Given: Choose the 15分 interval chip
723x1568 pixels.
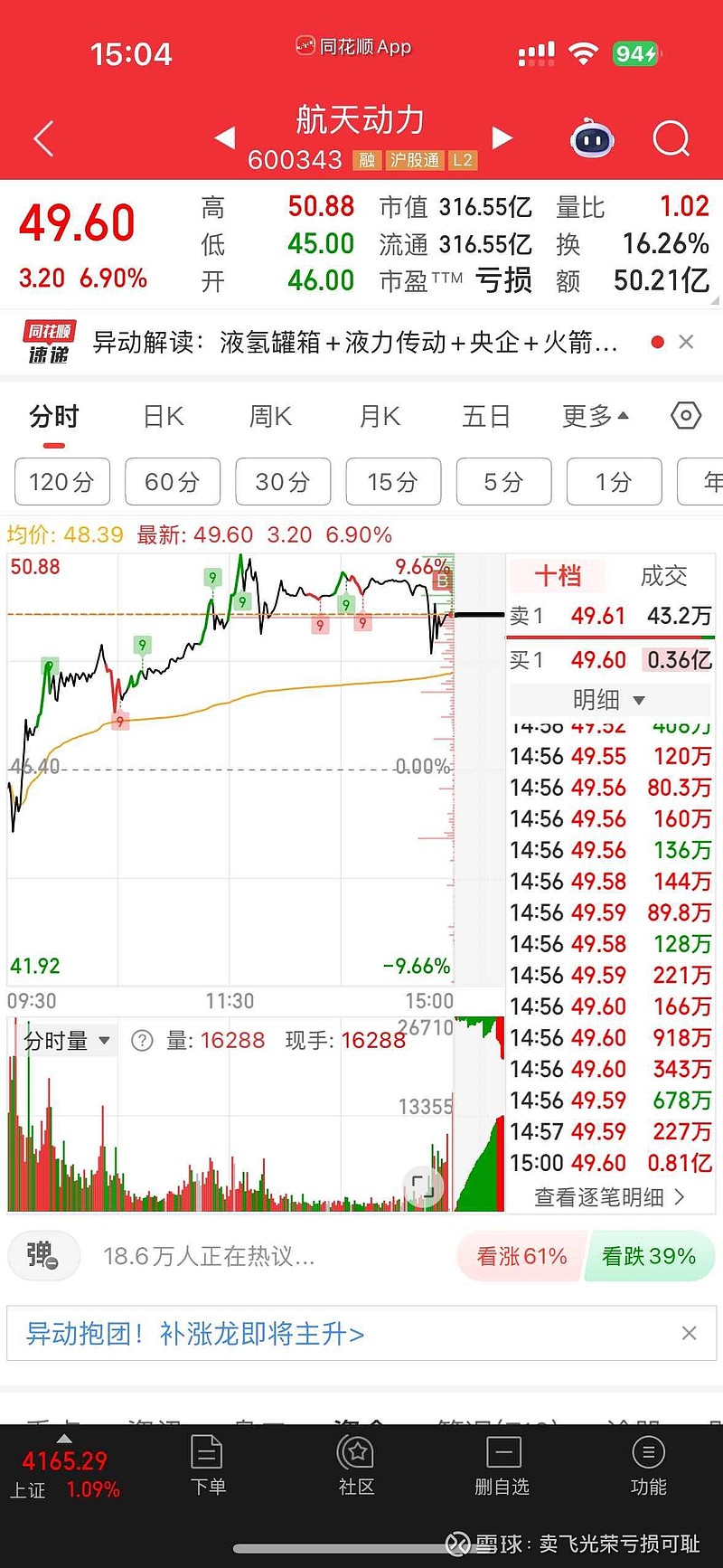Looking at the screenshot, I should click(x=393, y=481).
